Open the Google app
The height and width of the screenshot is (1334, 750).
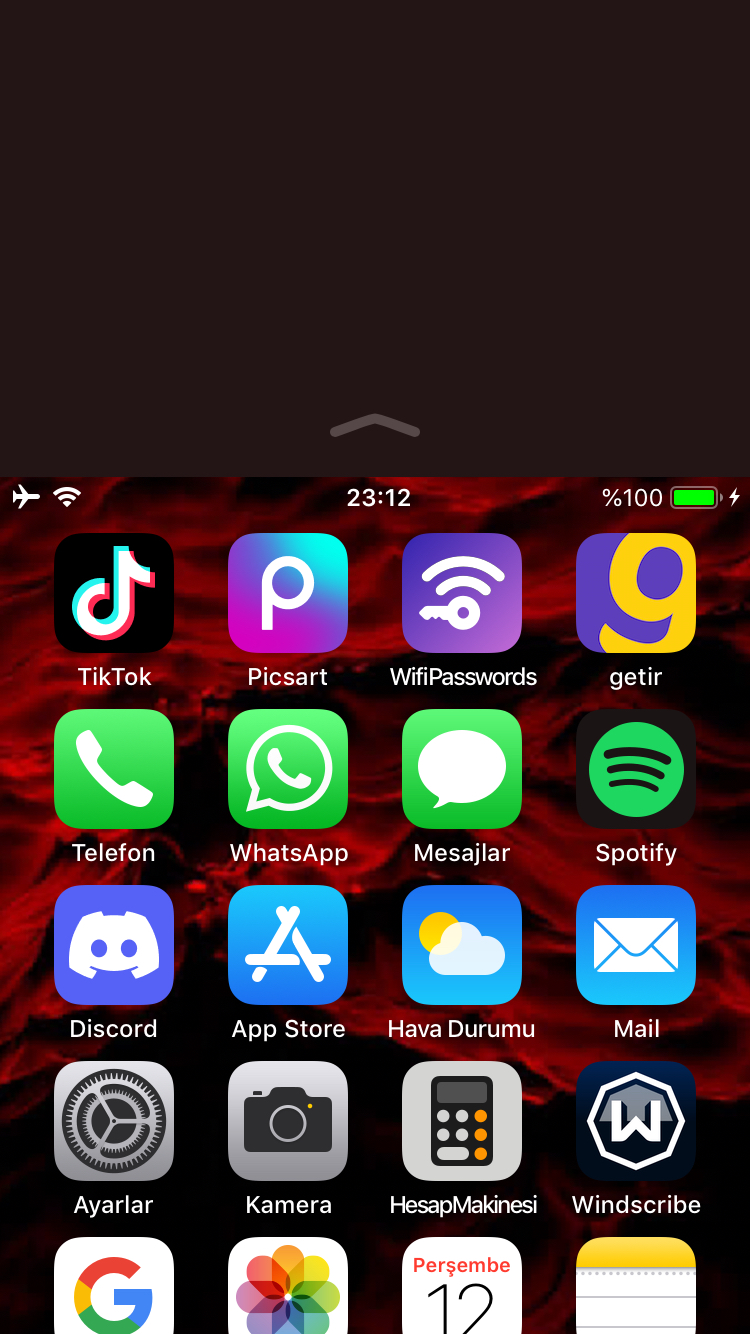[x=114, y=1288]
